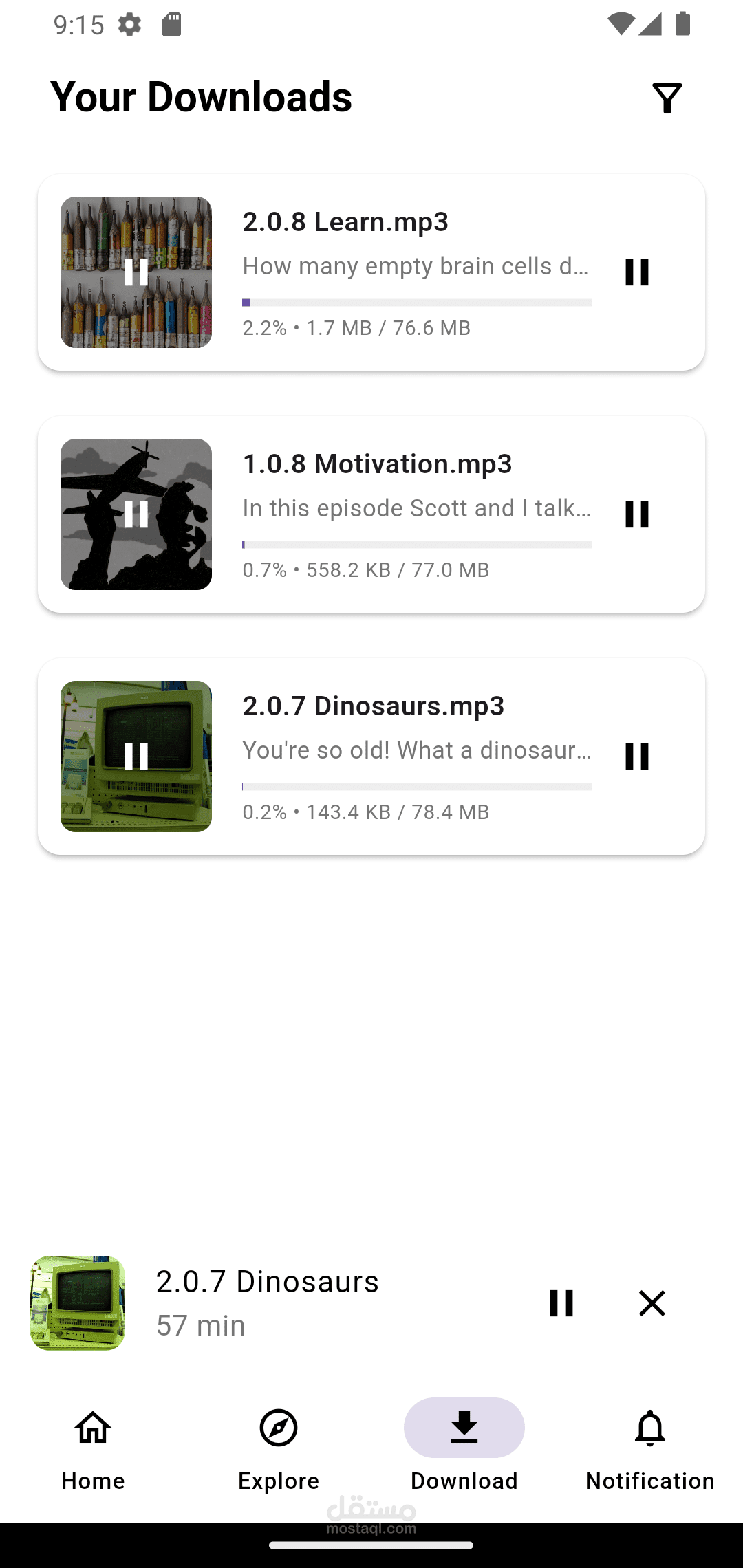Open the filter icon in Your Downloads
743x1568 pixels.
click(667, 98)
